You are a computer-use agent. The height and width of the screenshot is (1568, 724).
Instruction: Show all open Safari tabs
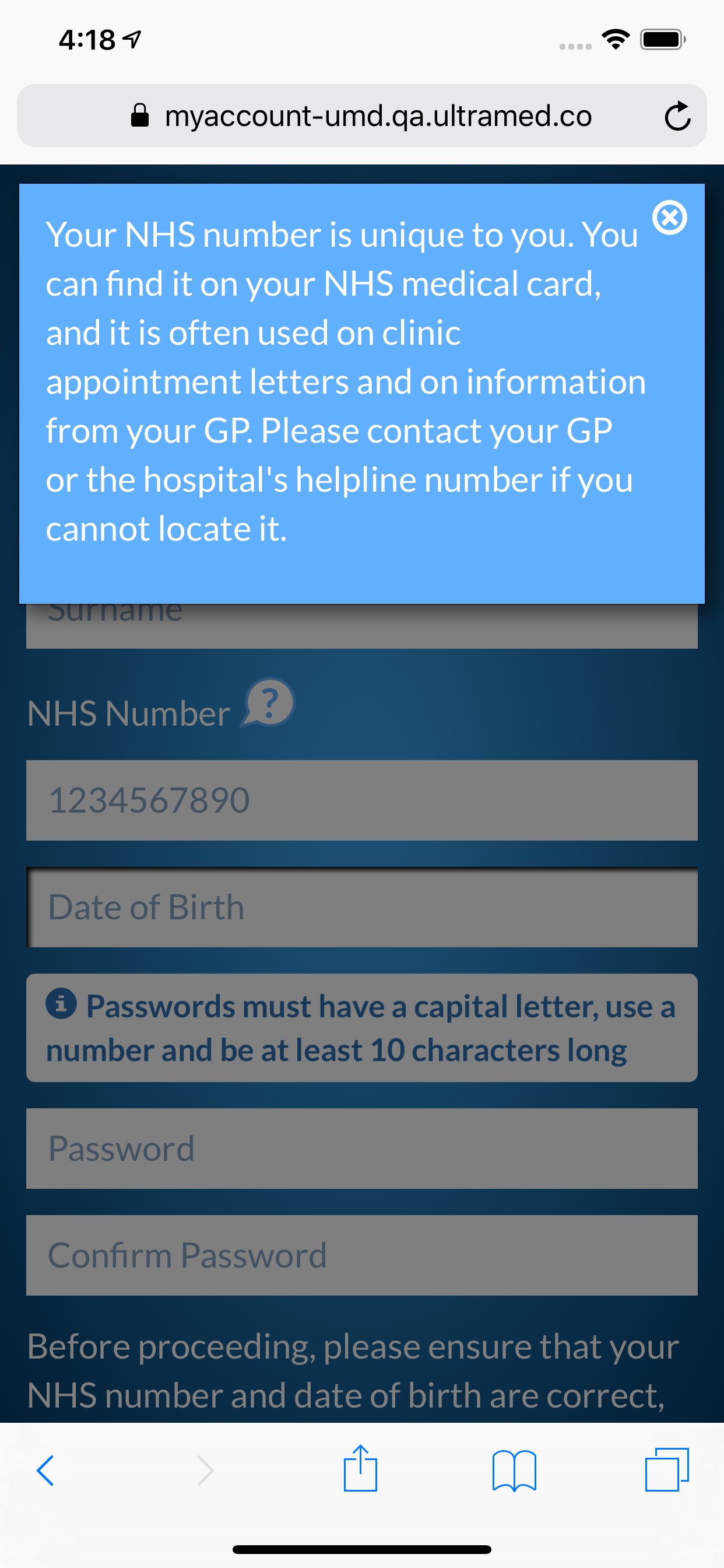point(667,1469)
